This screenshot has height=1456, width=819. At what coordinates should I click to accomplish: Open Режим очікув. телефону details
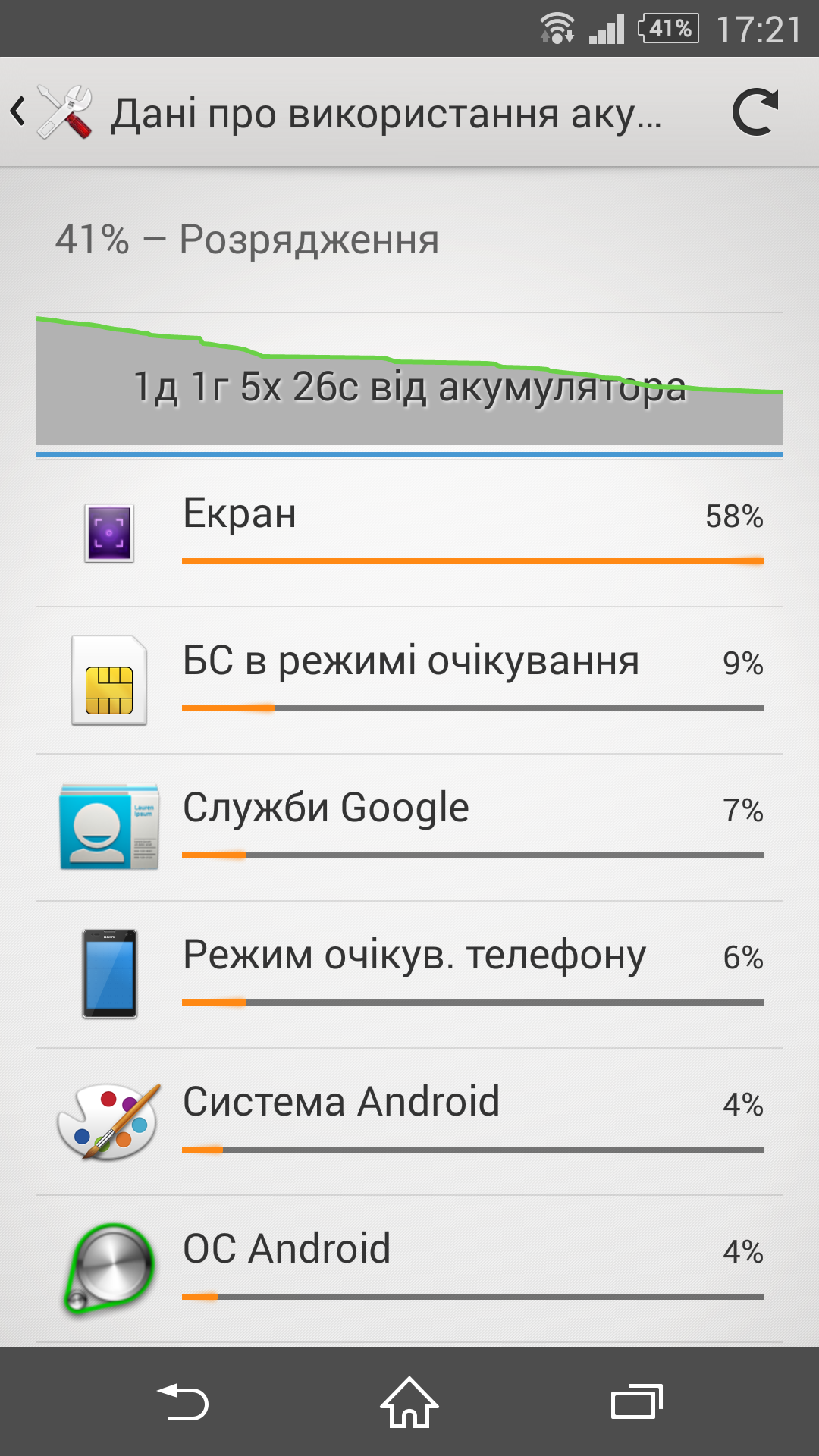[409, 974]
